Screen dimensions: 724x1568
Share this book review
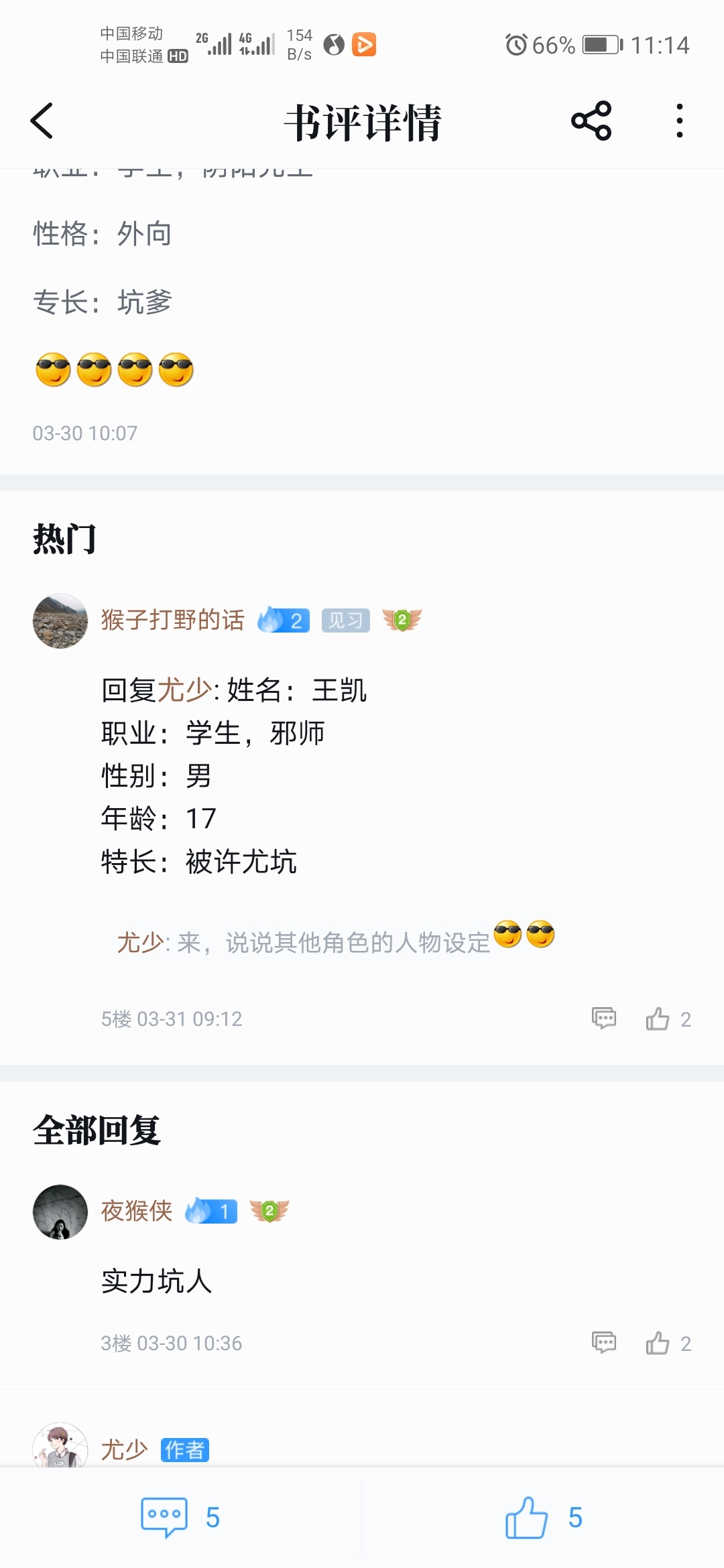(x=591, y=121)
